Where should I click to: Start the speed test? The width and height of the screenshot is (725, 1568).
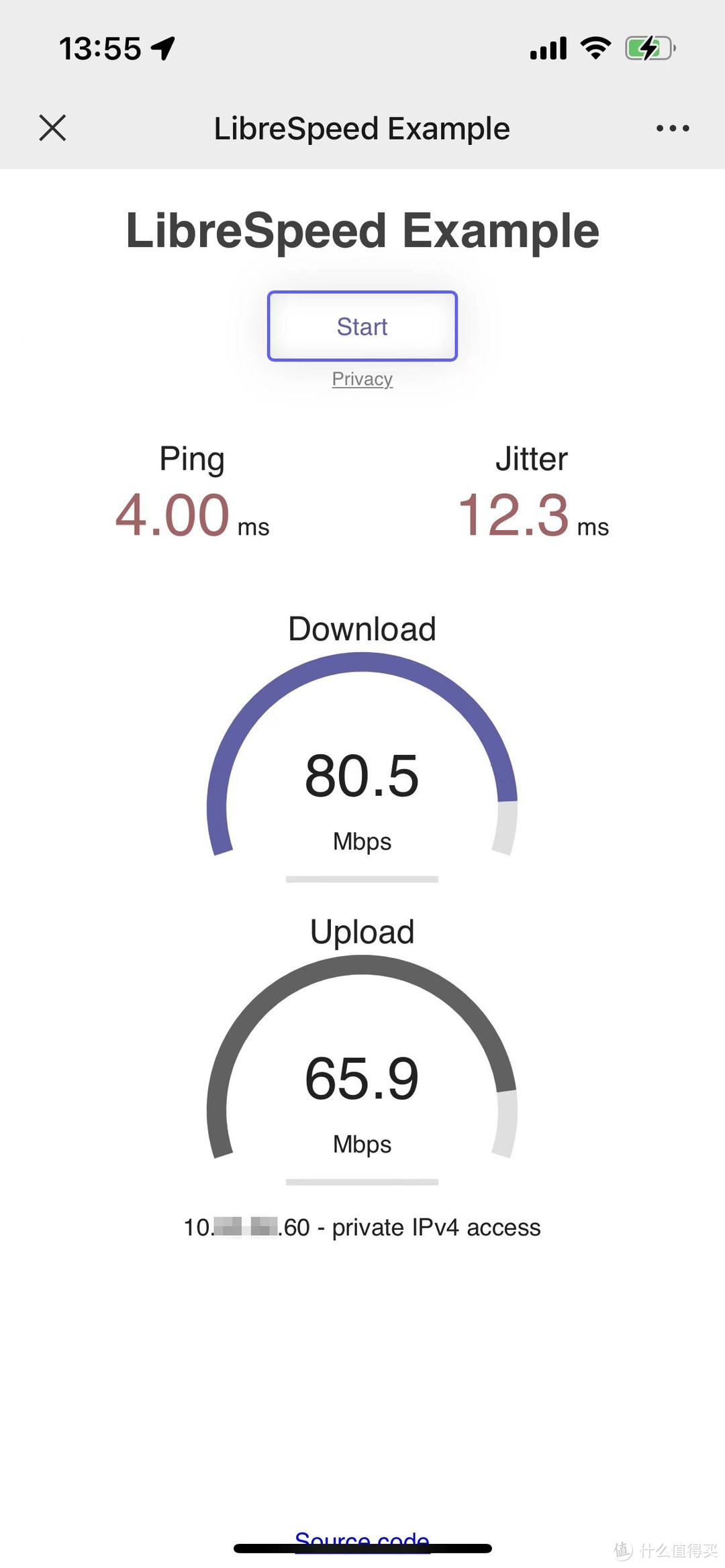pyautogui.click(x=362, y=326)
